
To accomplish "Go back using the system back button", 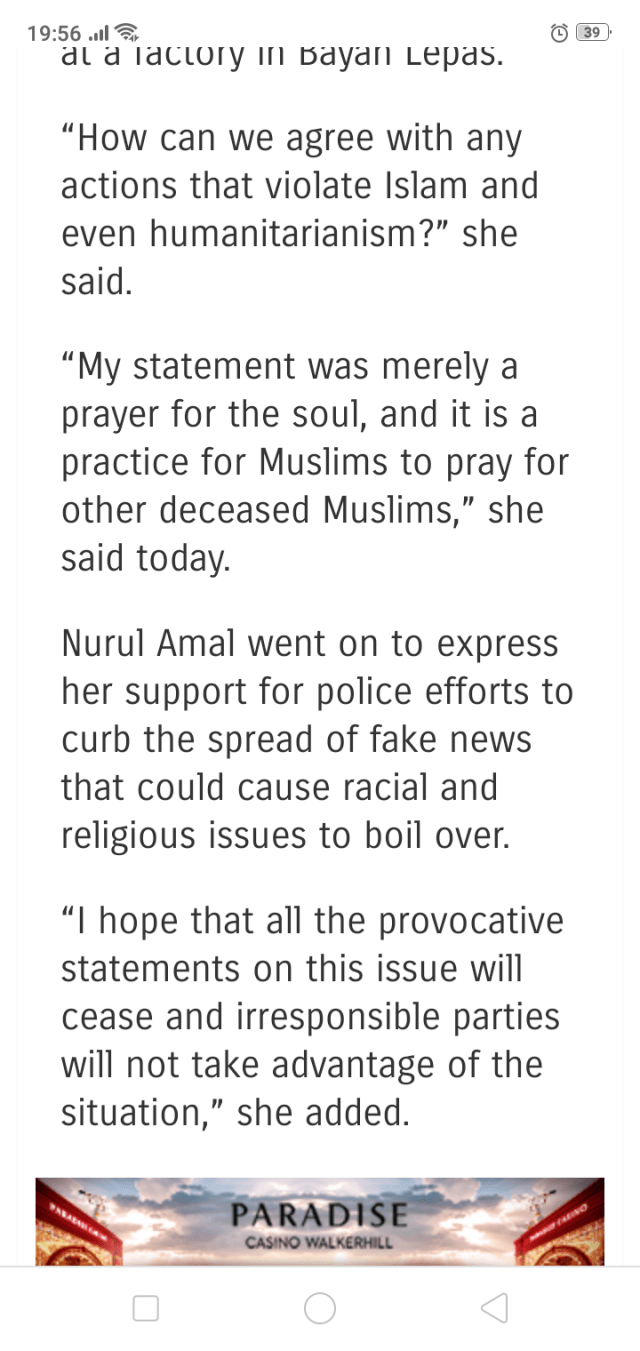I will [x=494, y=1308].
